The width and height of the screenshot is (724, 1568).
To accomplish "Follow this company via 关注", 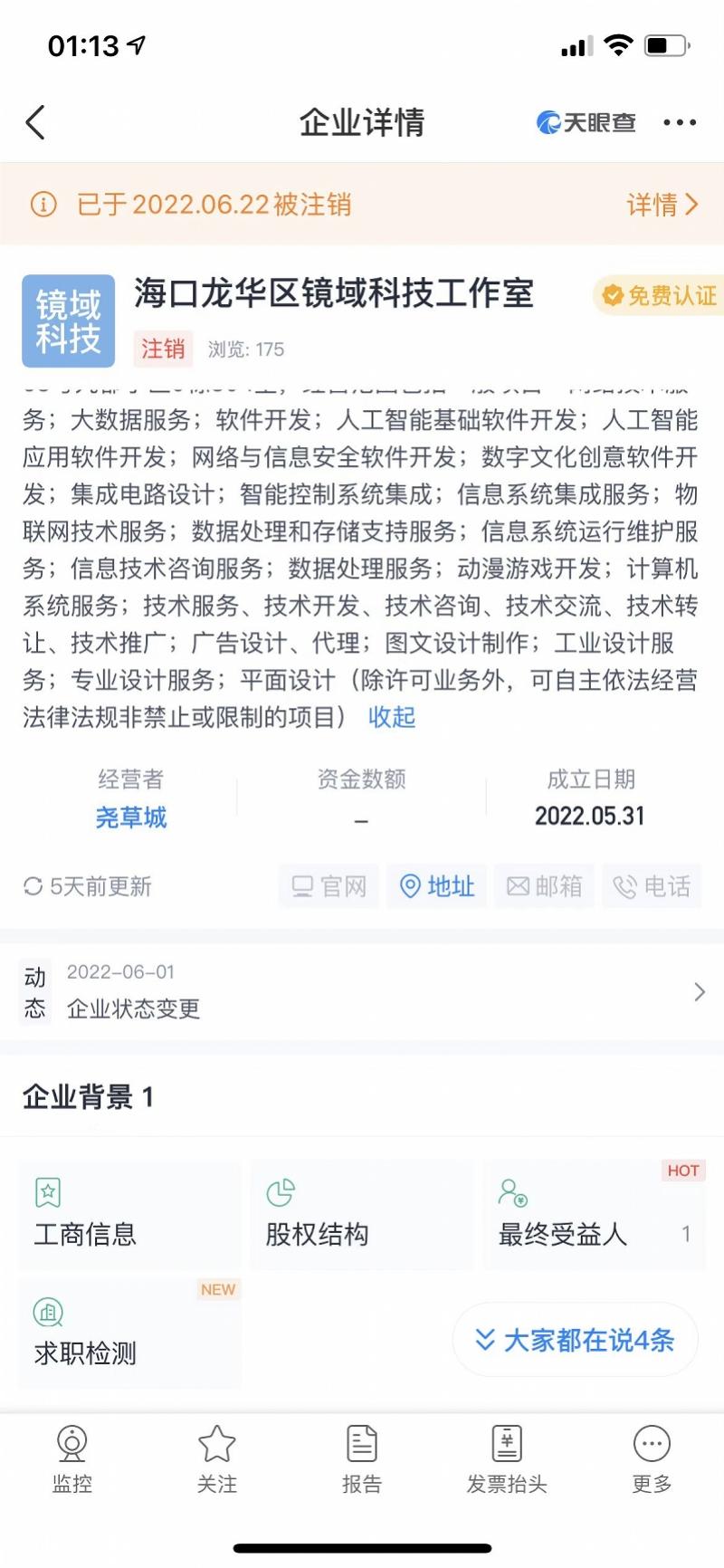I will [217, 1458].
